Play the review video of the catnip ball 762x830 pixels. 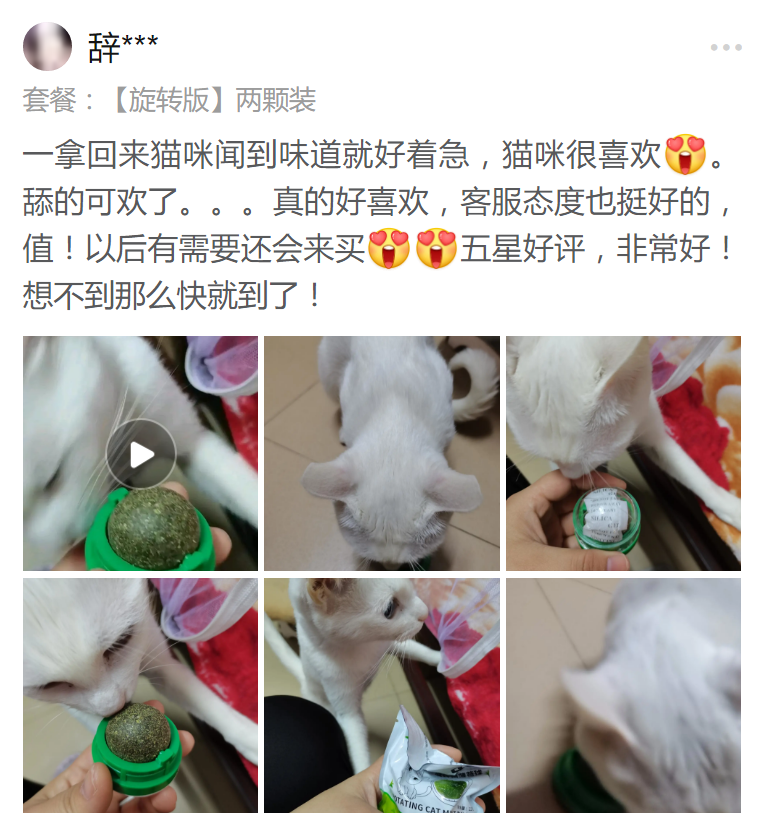pyautogui.click(x=141, y=454)
